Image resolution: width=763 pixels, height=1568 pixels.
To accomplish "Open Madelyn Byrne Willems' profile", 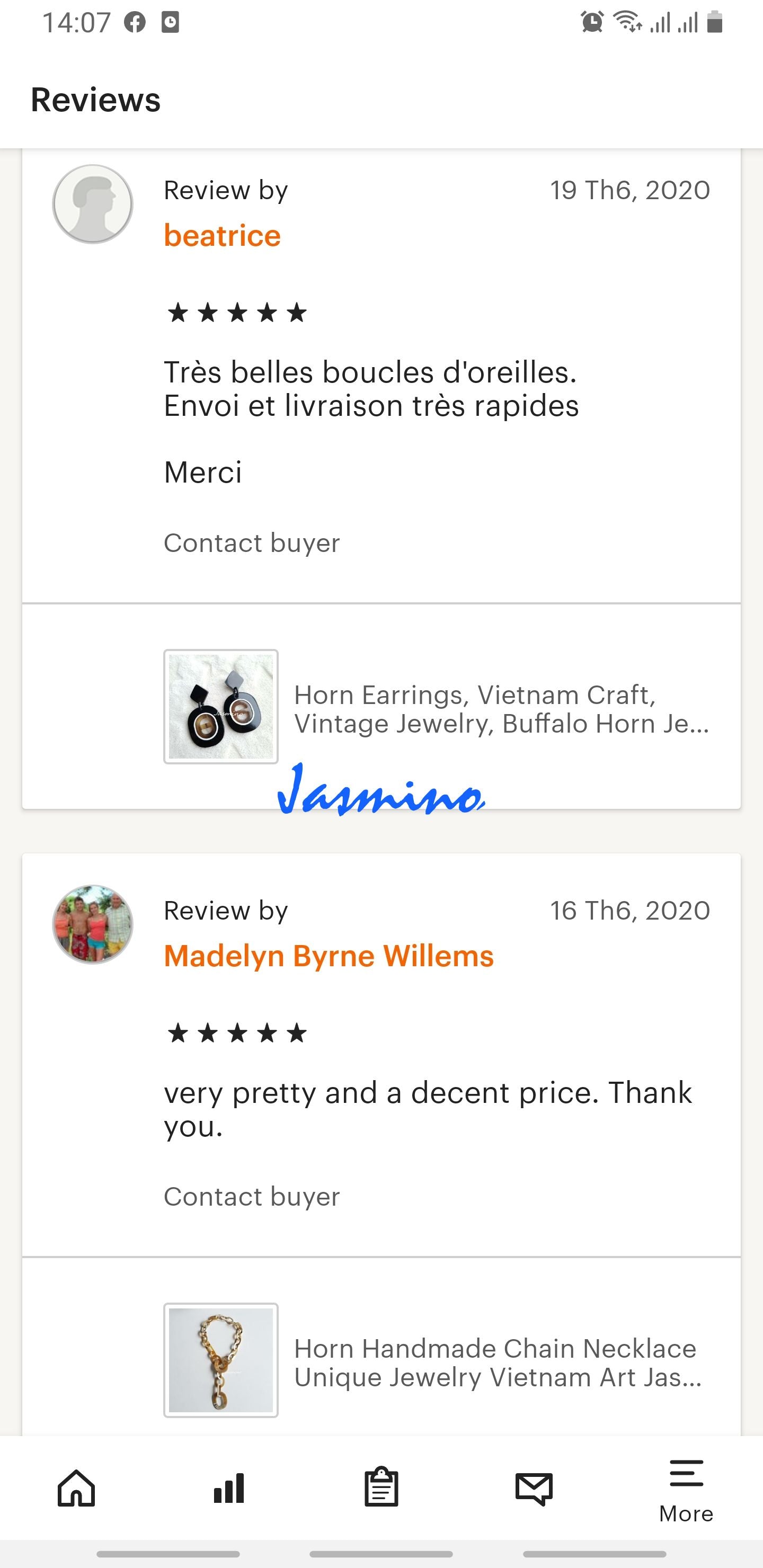I will coord(328,956).
